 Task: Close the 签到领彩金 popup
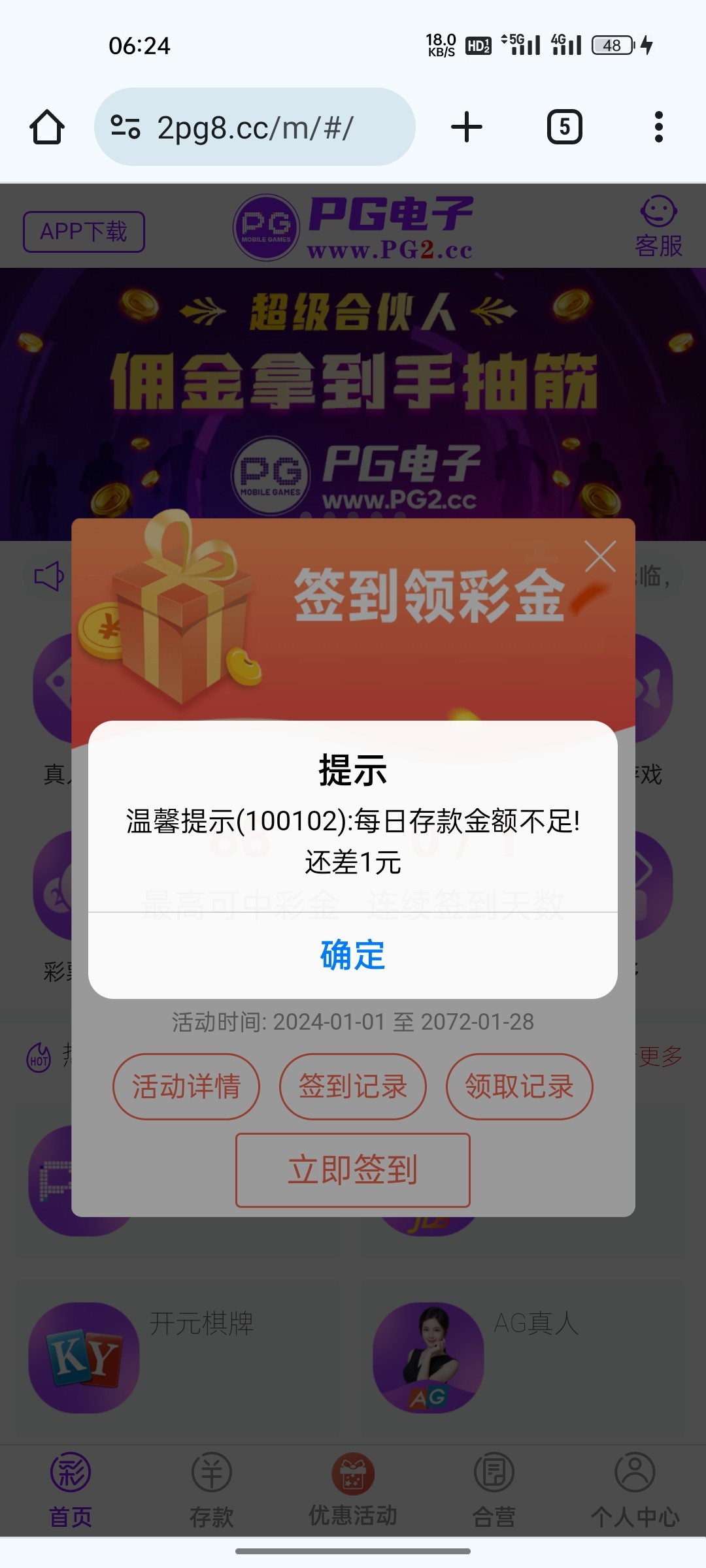(600, 557)
